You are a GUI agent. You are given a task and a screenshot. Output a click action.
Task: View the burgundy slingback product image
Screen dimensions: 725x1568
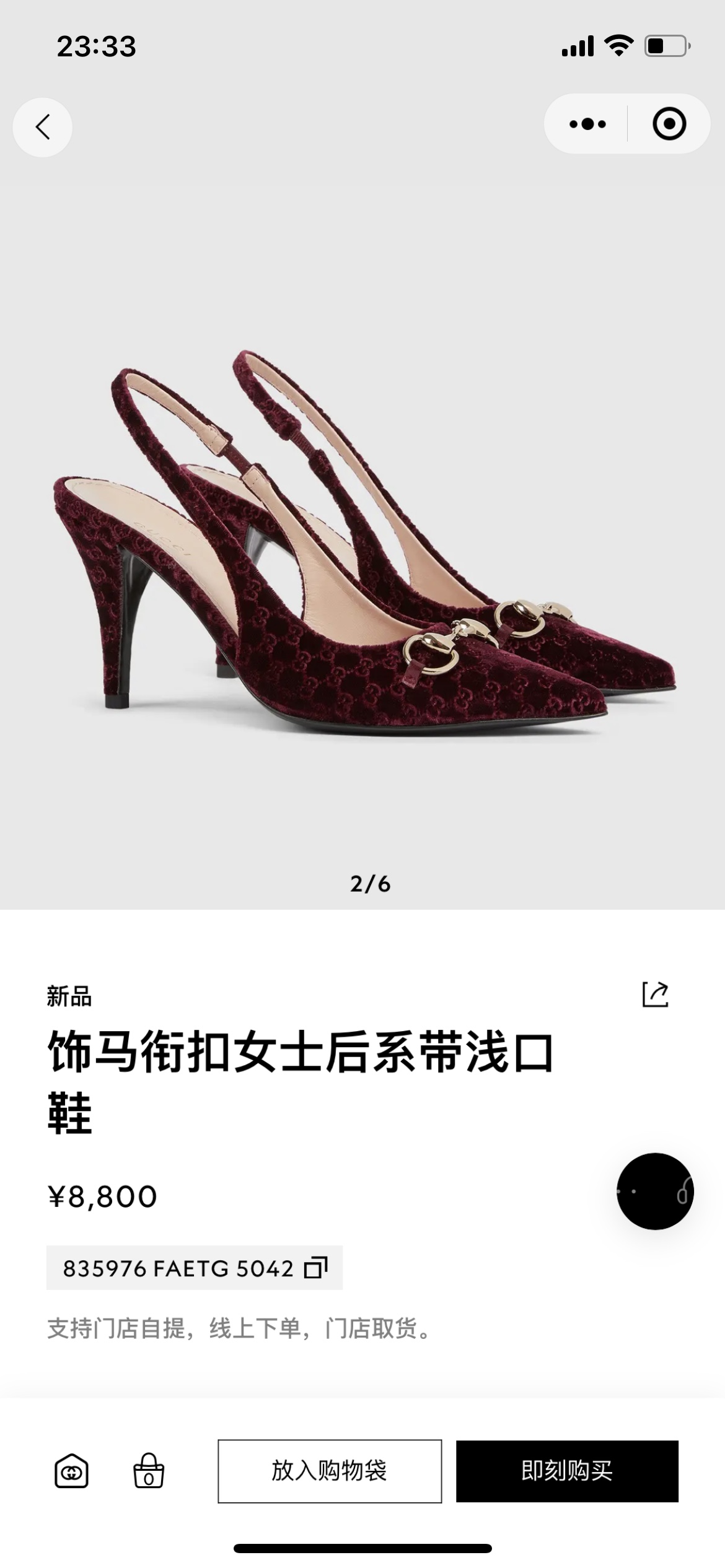point(362,545)
